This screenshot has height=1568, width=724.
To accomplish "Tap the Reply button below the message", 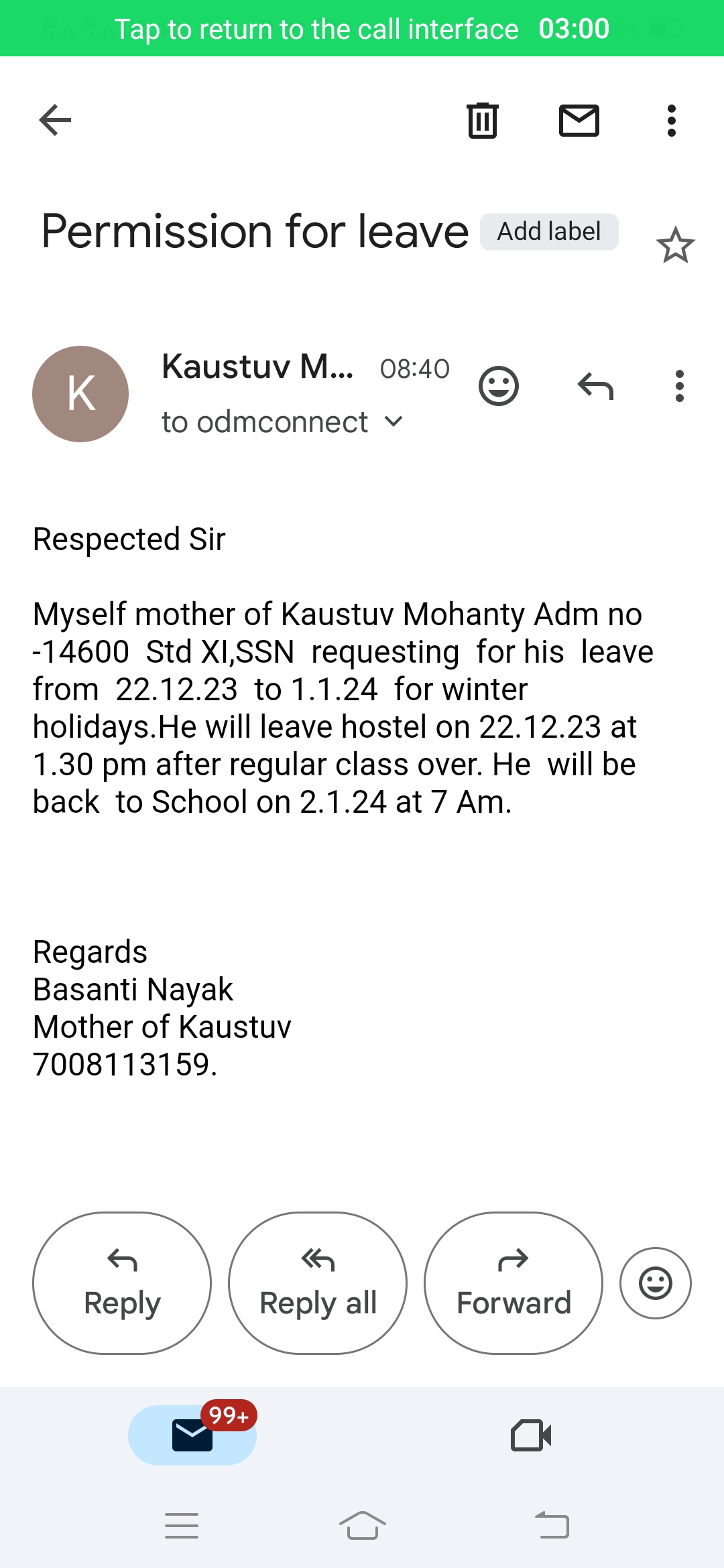I will point(122,1283).
